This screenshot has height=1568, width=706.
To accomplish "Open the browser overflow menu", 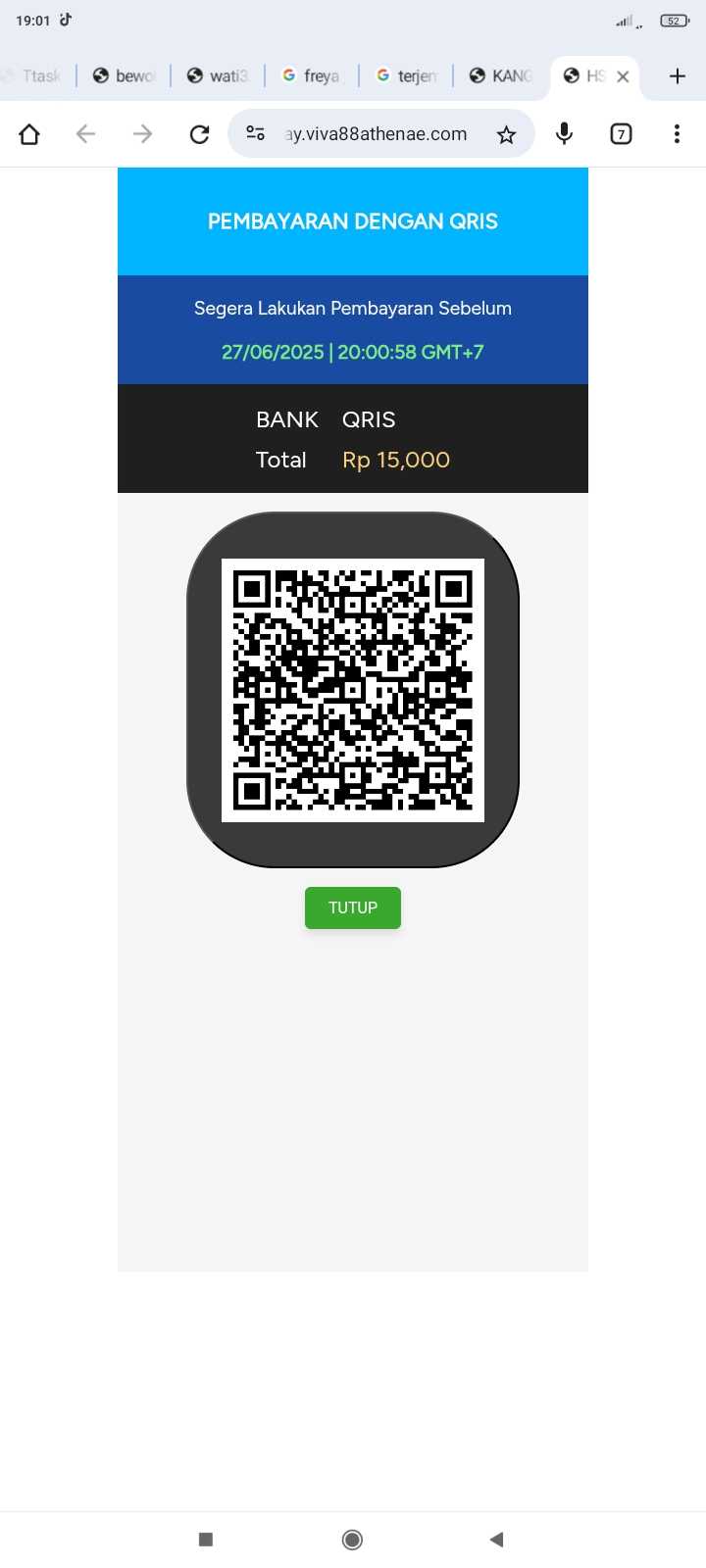I will pos(677,134).
